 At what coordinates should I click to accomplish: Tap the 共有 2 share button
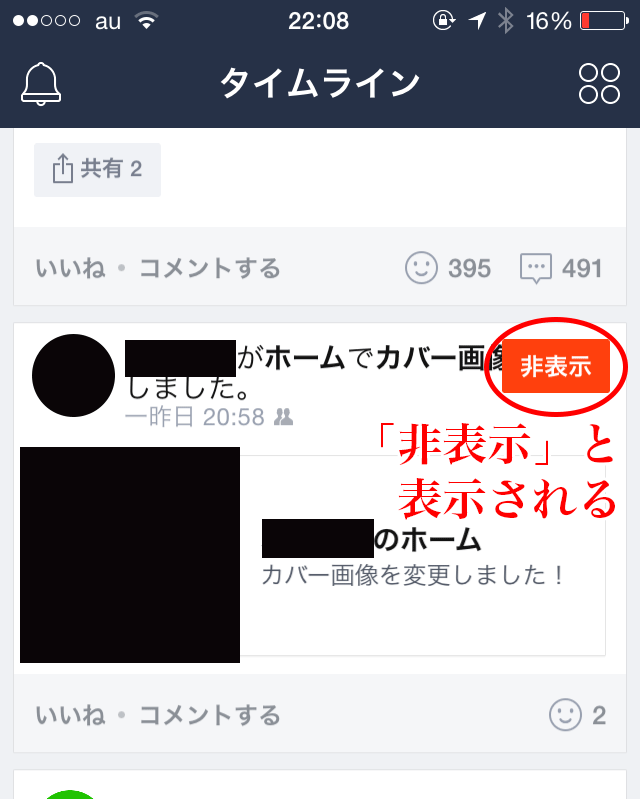pos(97,169)
